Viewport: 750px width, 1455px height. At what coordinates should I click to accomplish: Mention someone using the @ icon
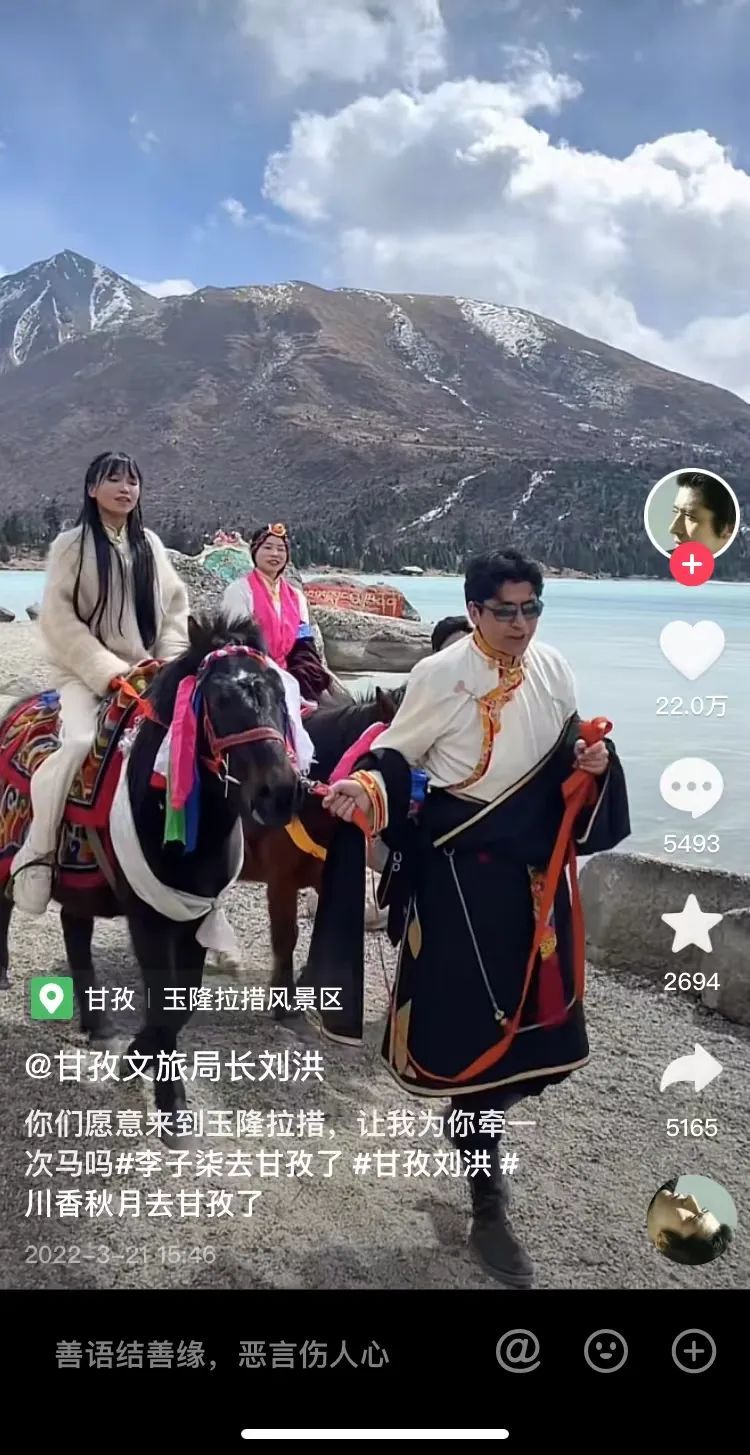pos(518,1352)
